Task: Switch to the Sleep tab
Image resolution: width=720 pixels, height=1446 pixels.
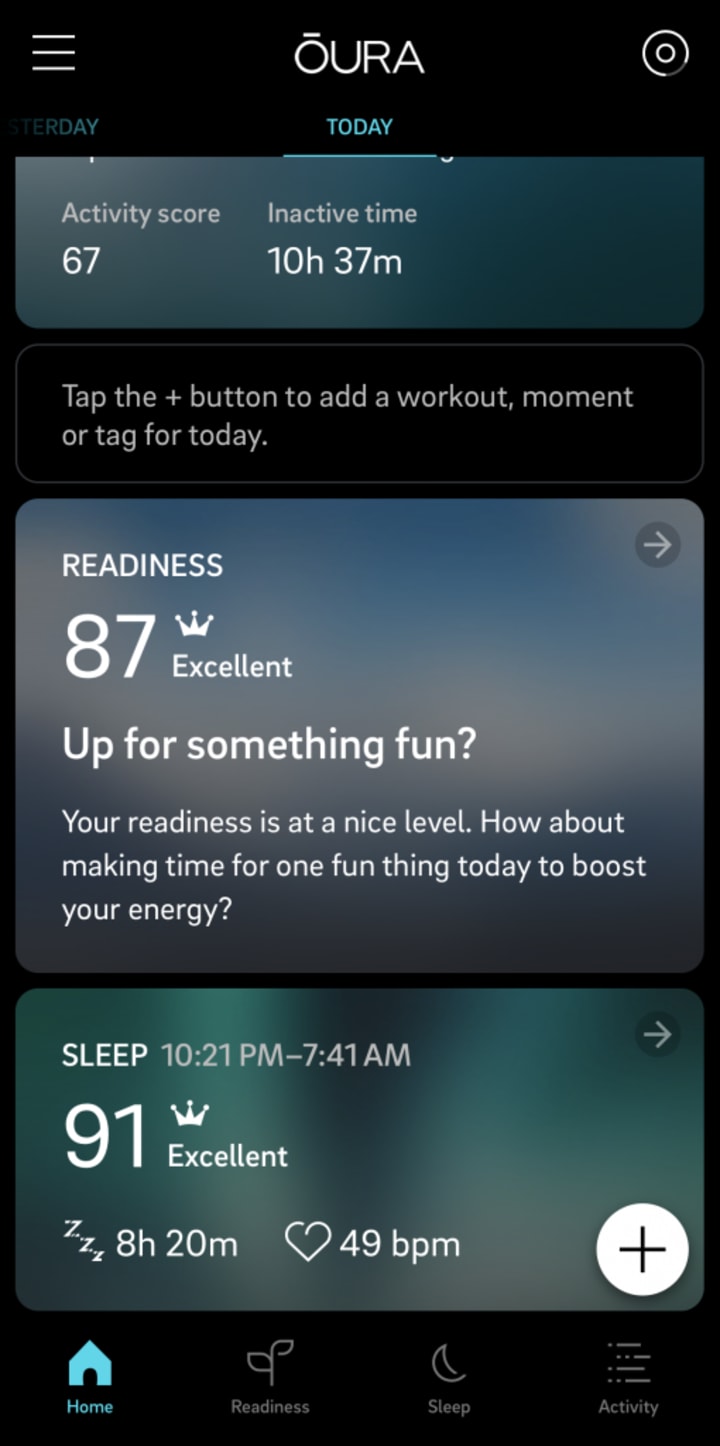Action: 449,1379
